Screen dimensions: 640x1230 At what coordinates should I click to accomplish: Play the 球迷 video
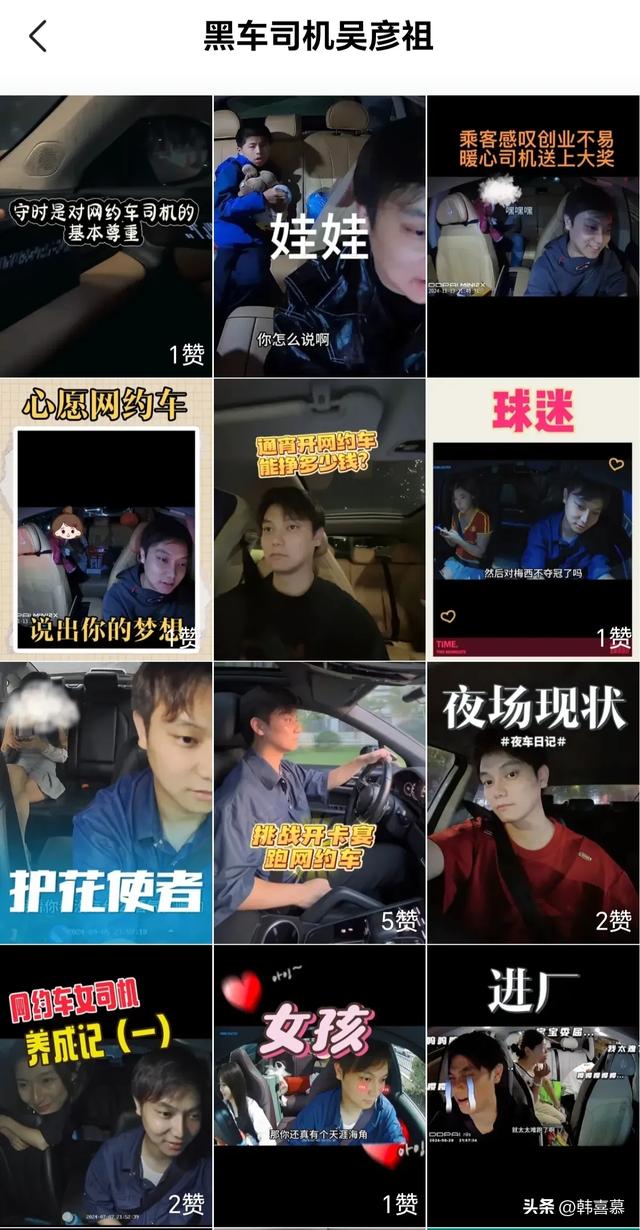533,519
